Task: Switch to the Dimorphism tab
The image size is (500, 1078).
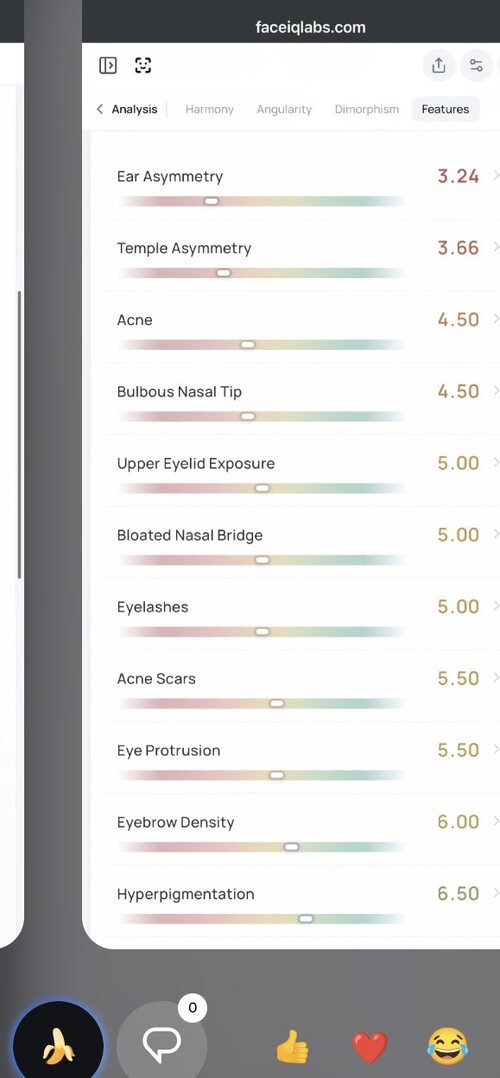Action: (367, 109)
